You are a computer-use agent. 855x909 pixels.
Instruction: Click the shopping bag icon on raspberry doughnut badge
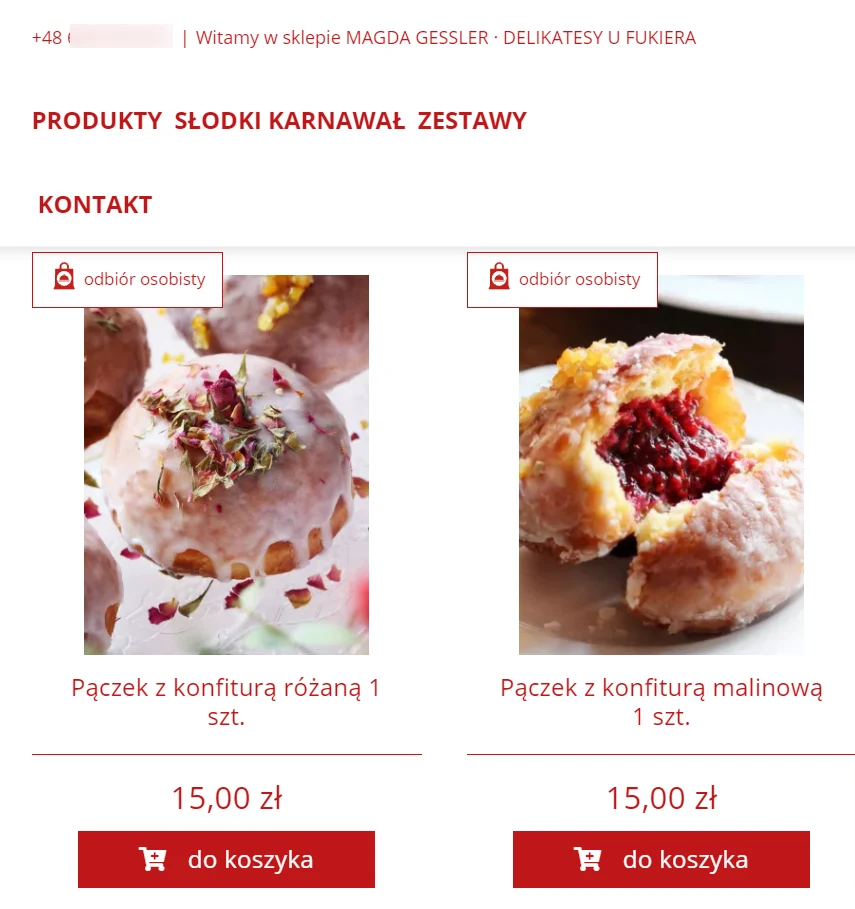tap(498, 279)
